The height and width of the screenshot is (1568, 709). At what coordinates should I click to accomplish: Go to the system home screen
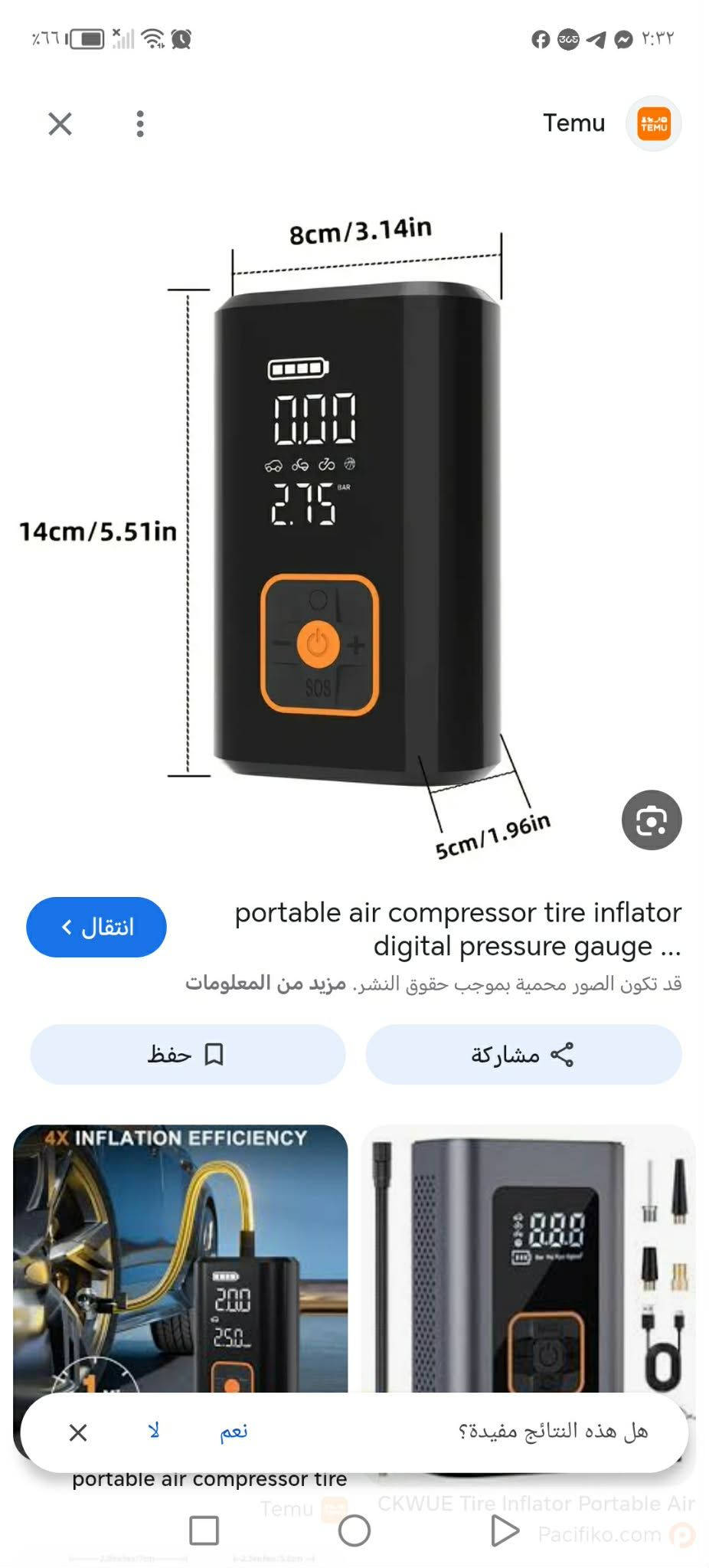(354, 1530)
